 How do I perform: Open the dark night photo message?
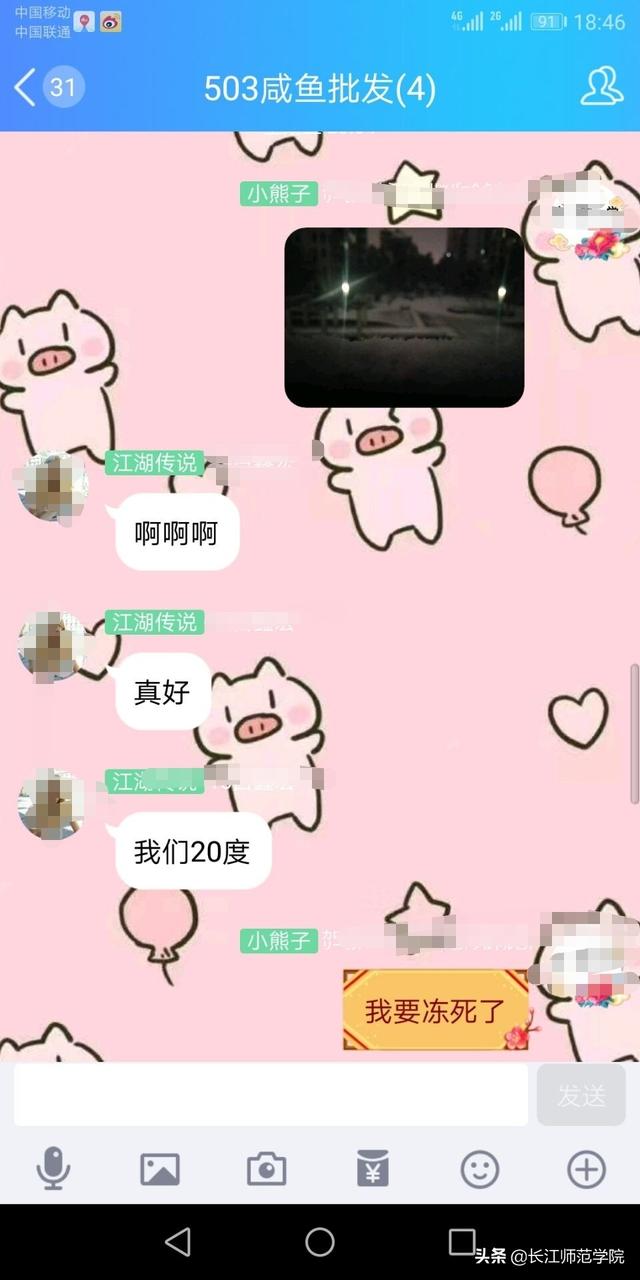[404, 317]
